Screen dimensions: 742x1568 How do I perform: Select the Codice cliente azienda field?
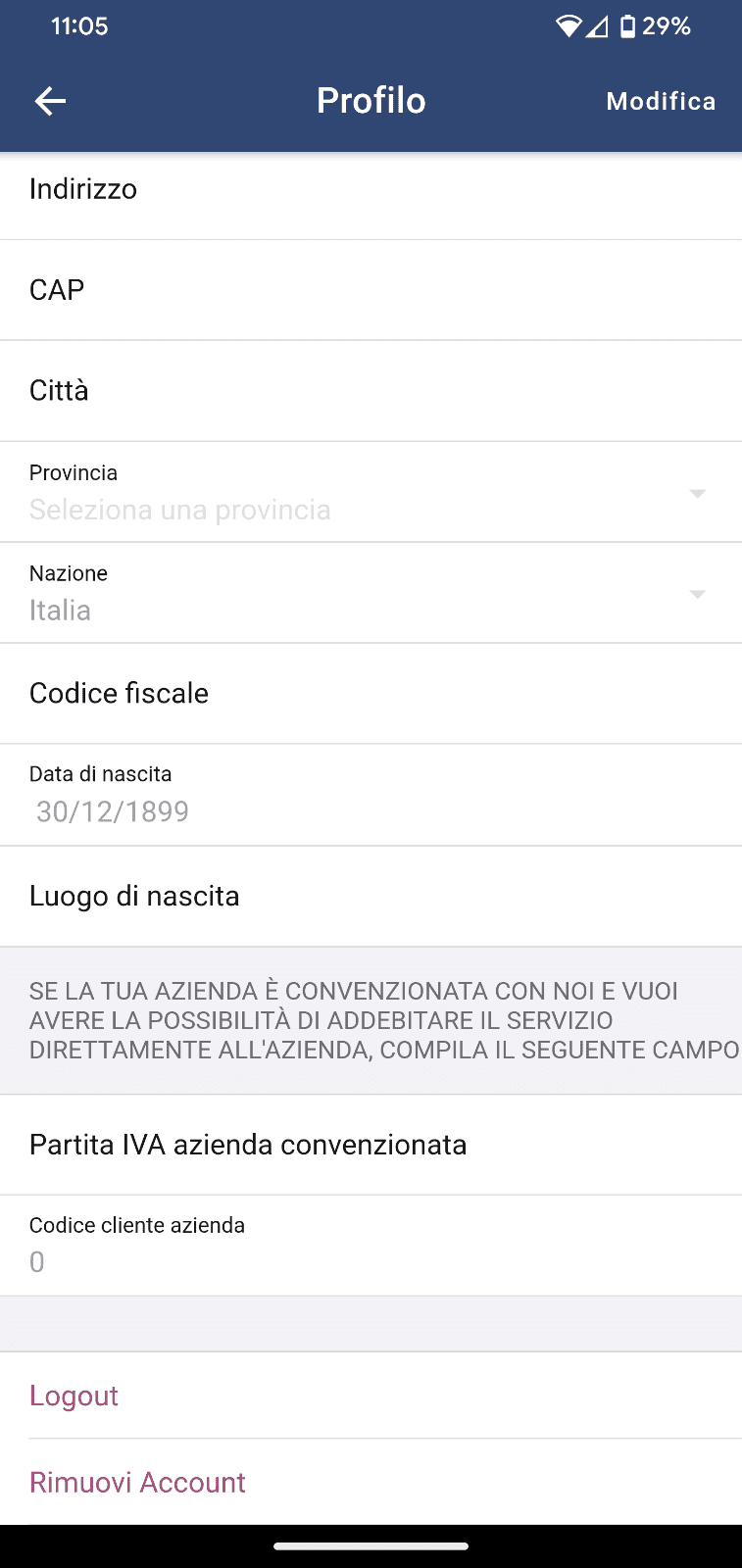click(x=371, y=1246)
